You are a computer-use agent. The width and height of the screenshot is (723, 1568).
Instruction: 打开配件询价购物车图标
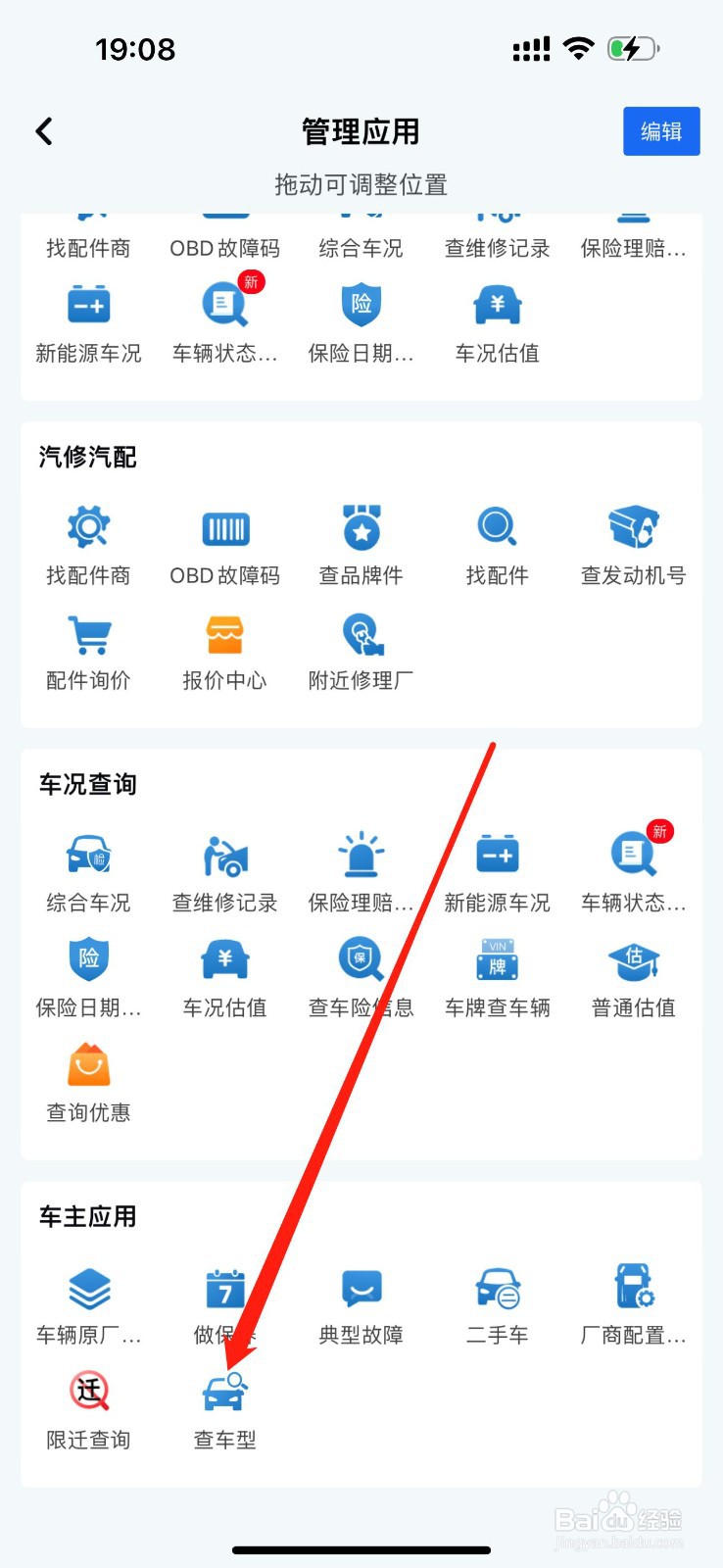(x=88, y=635)
